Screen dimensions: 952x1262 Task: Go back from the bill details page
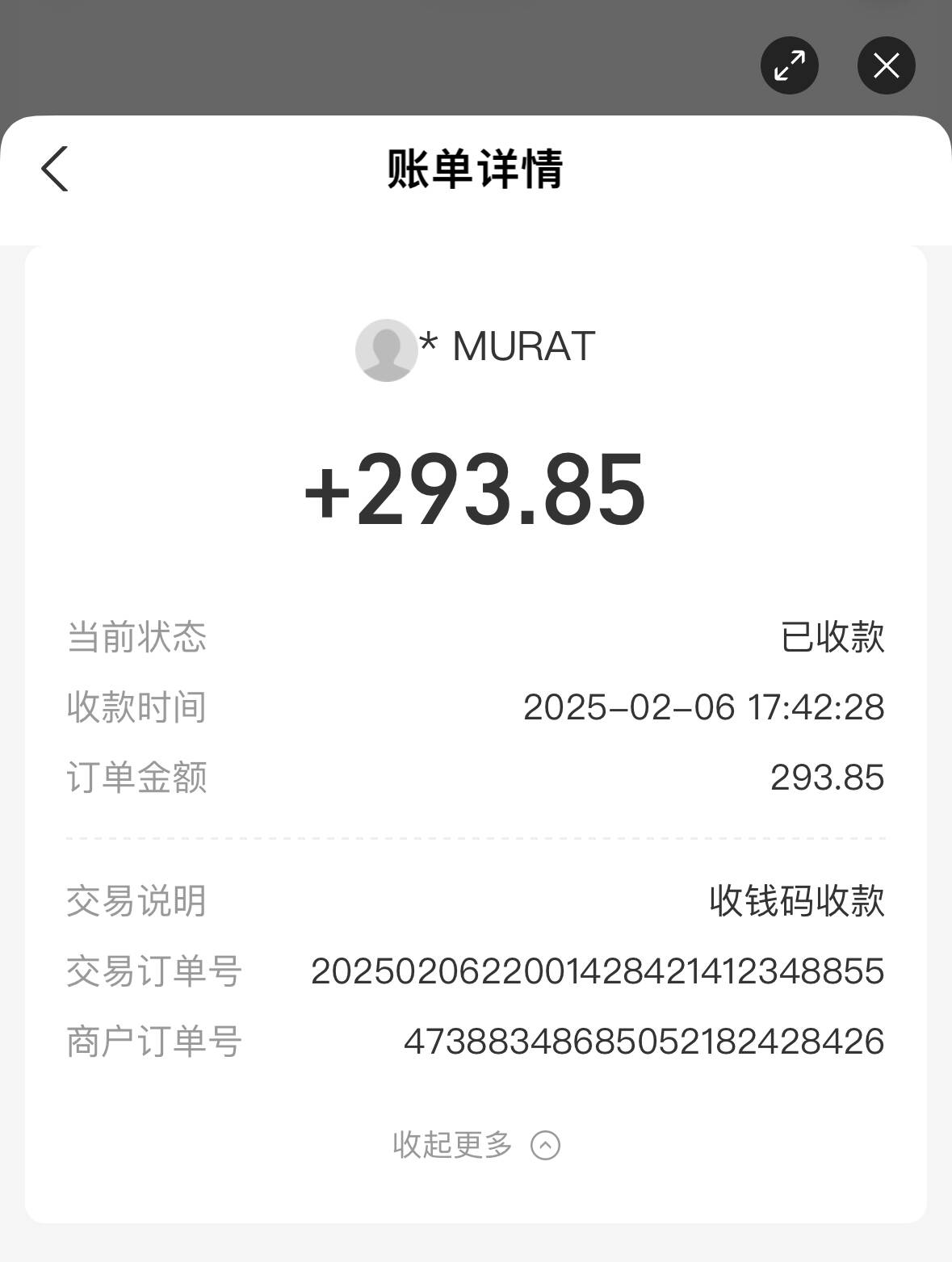click(55, 169)
